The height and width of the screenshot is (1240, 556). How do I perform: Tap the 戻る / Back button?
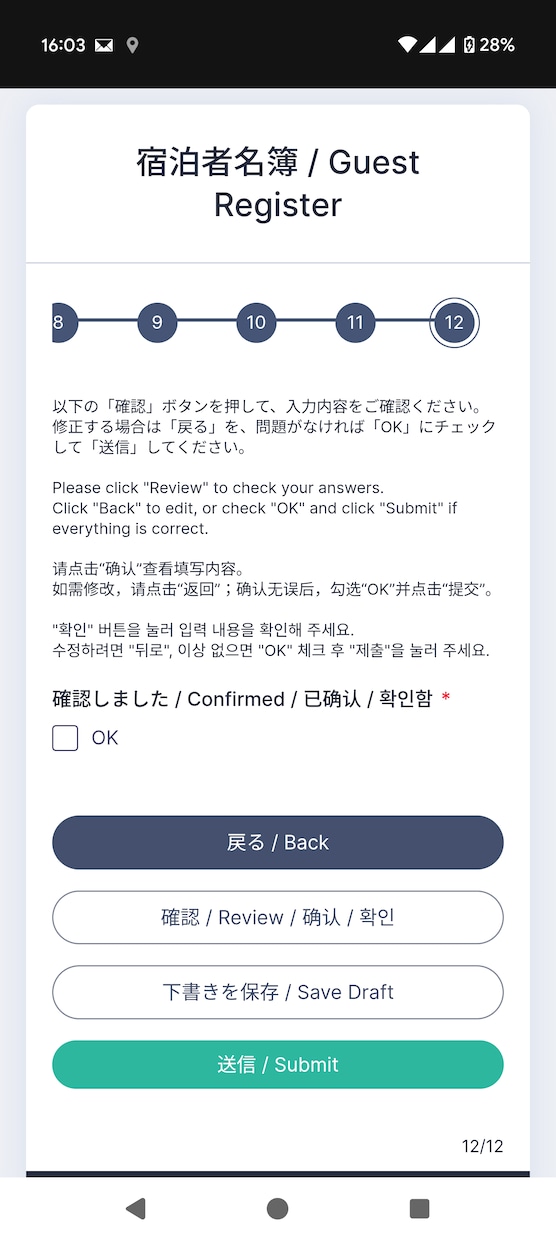[278, 842]
